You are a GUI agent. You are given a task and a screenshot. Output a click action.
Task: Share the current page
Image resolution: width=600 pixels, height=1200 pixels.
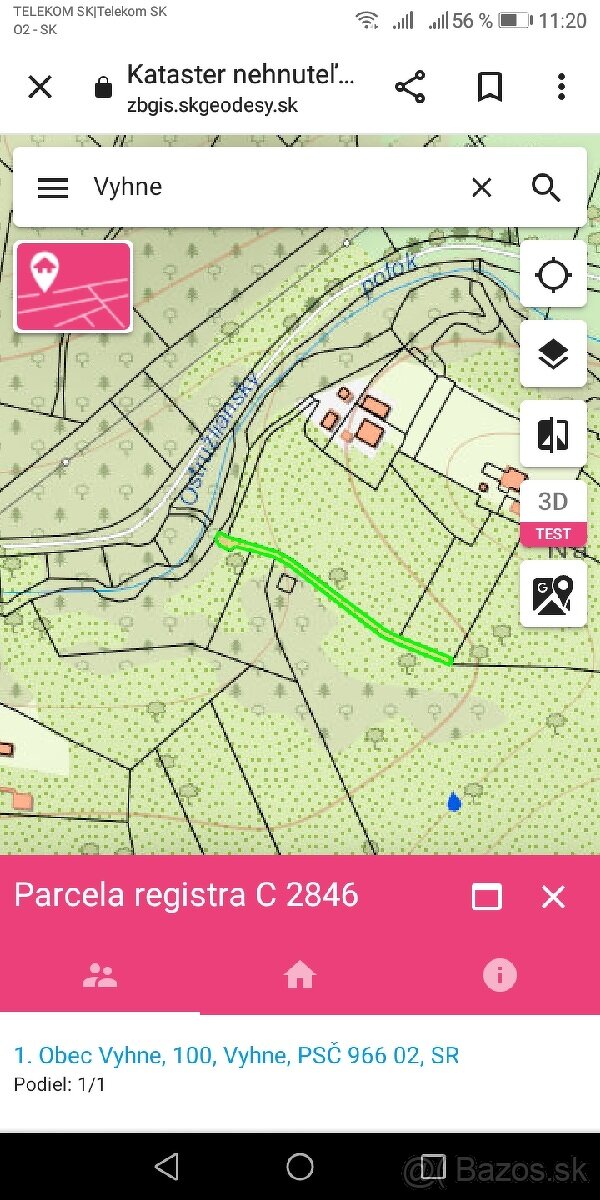pos(410,87)
